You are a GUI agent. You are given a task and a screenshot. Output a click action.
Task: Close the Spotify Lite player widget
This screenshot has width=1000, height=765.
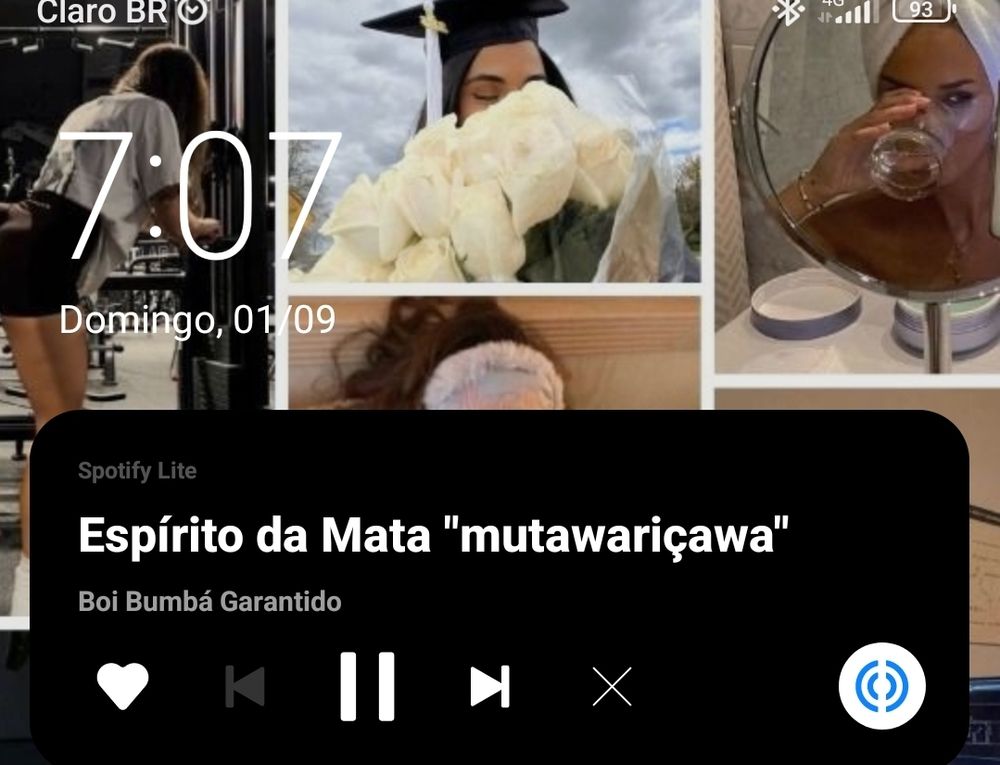pos(612,687)
